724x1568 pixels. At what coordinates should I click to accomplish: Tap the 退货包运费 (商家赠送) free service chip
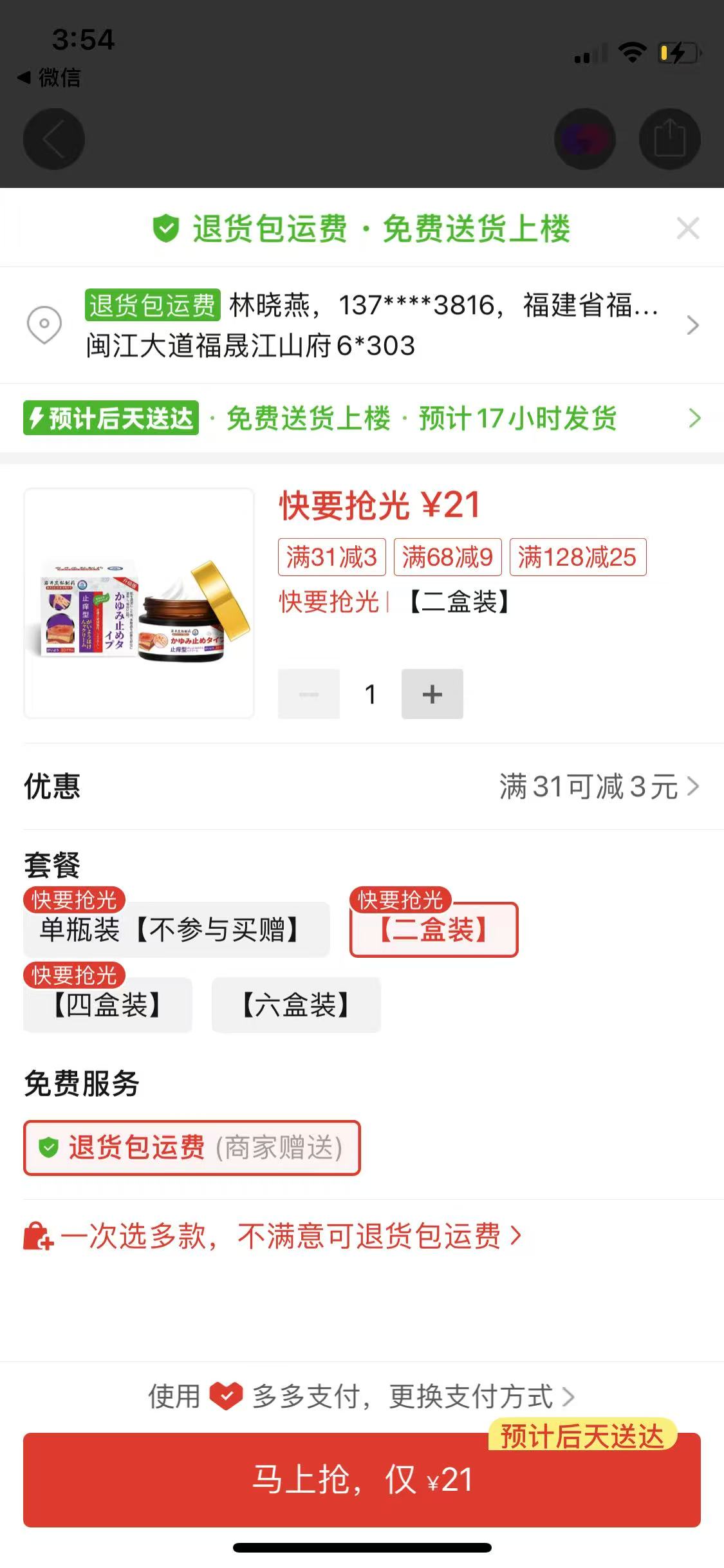[192, 1148]
